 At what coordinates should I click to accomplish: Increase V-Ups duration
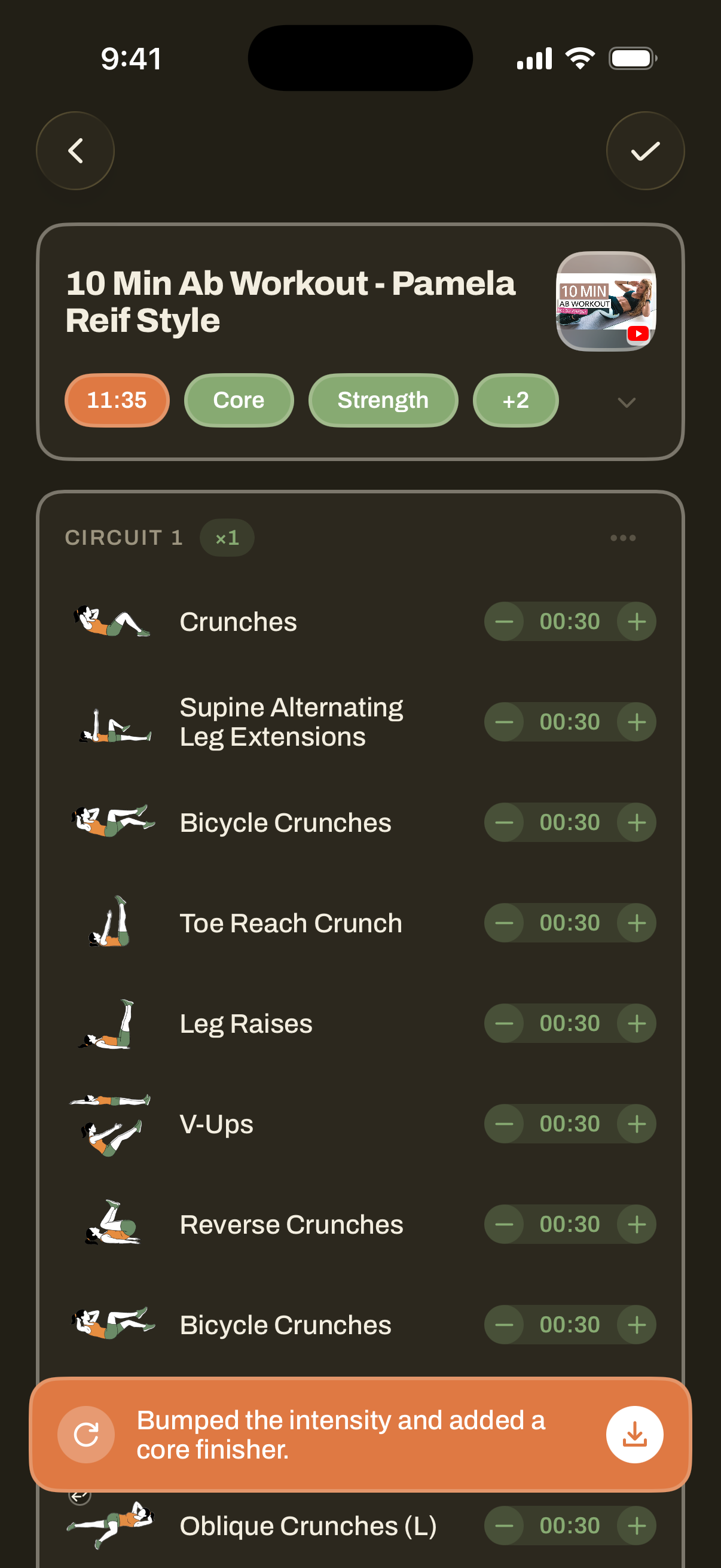click(x=637, y=1124)
